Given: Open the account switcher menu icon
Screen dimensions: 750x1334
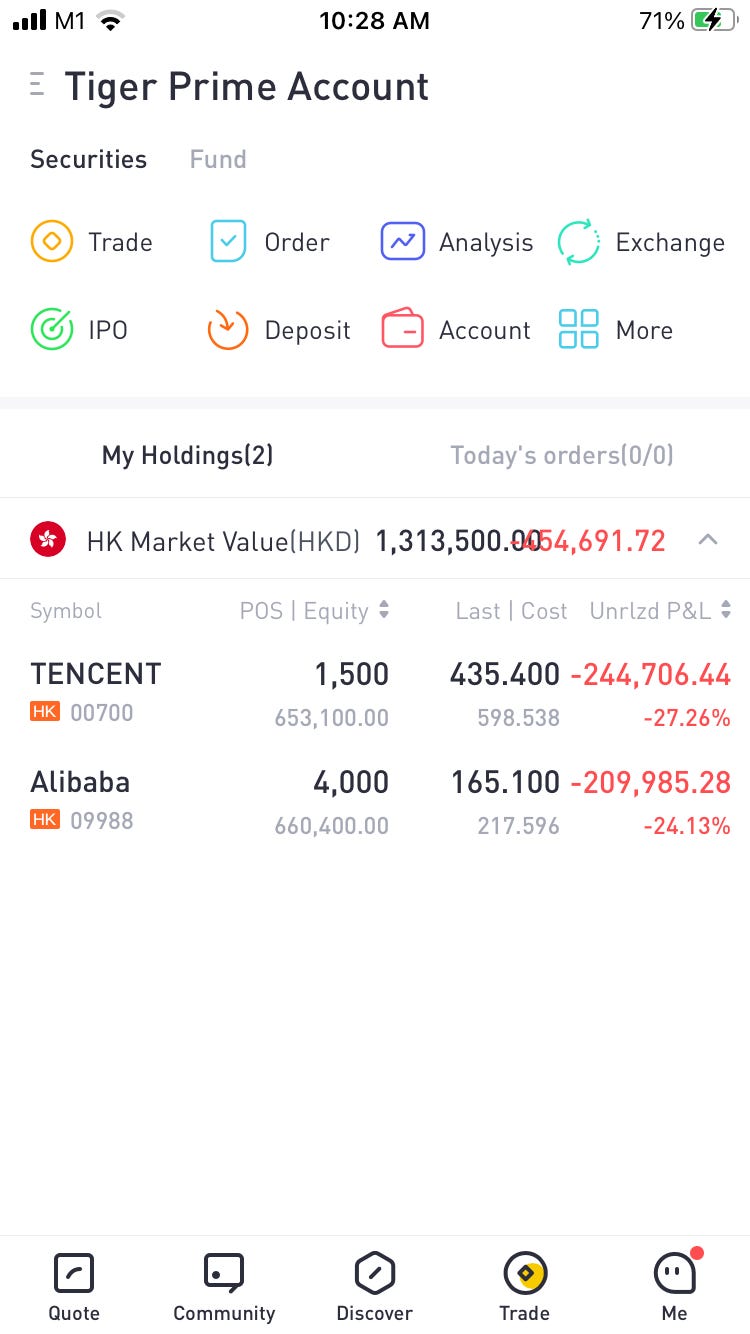Looking at the screenshot, I should pyautogui.click(x=37, y=85).
